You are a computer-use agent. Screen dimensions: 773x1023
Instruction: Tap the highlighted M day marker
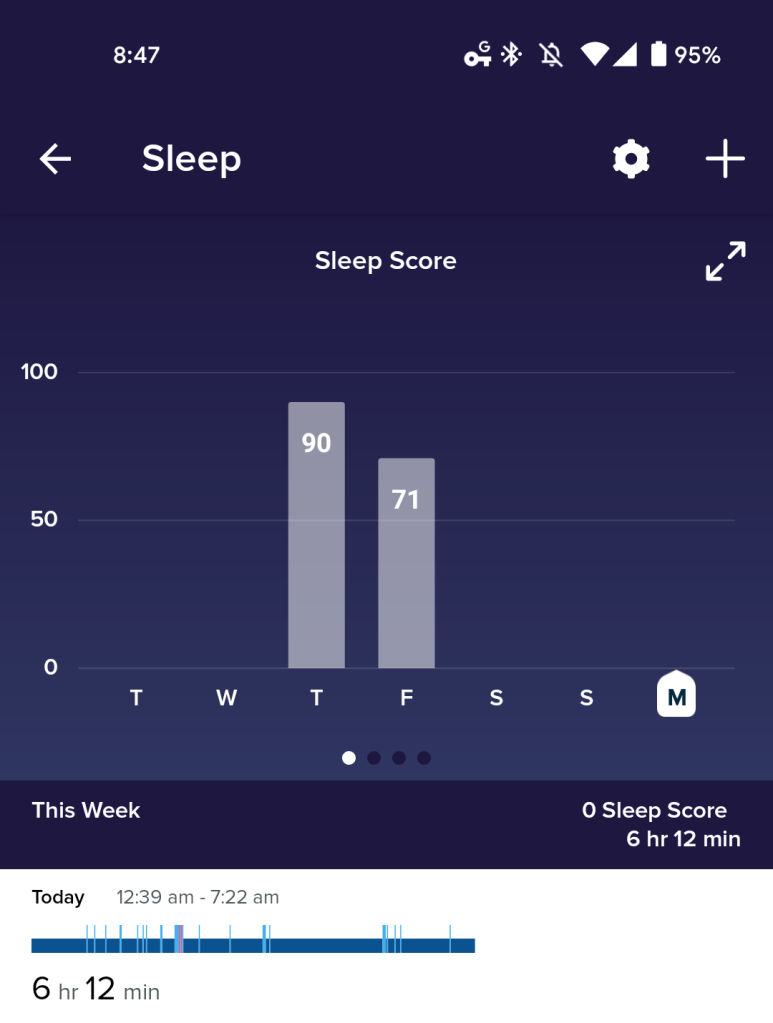[676, 695]
